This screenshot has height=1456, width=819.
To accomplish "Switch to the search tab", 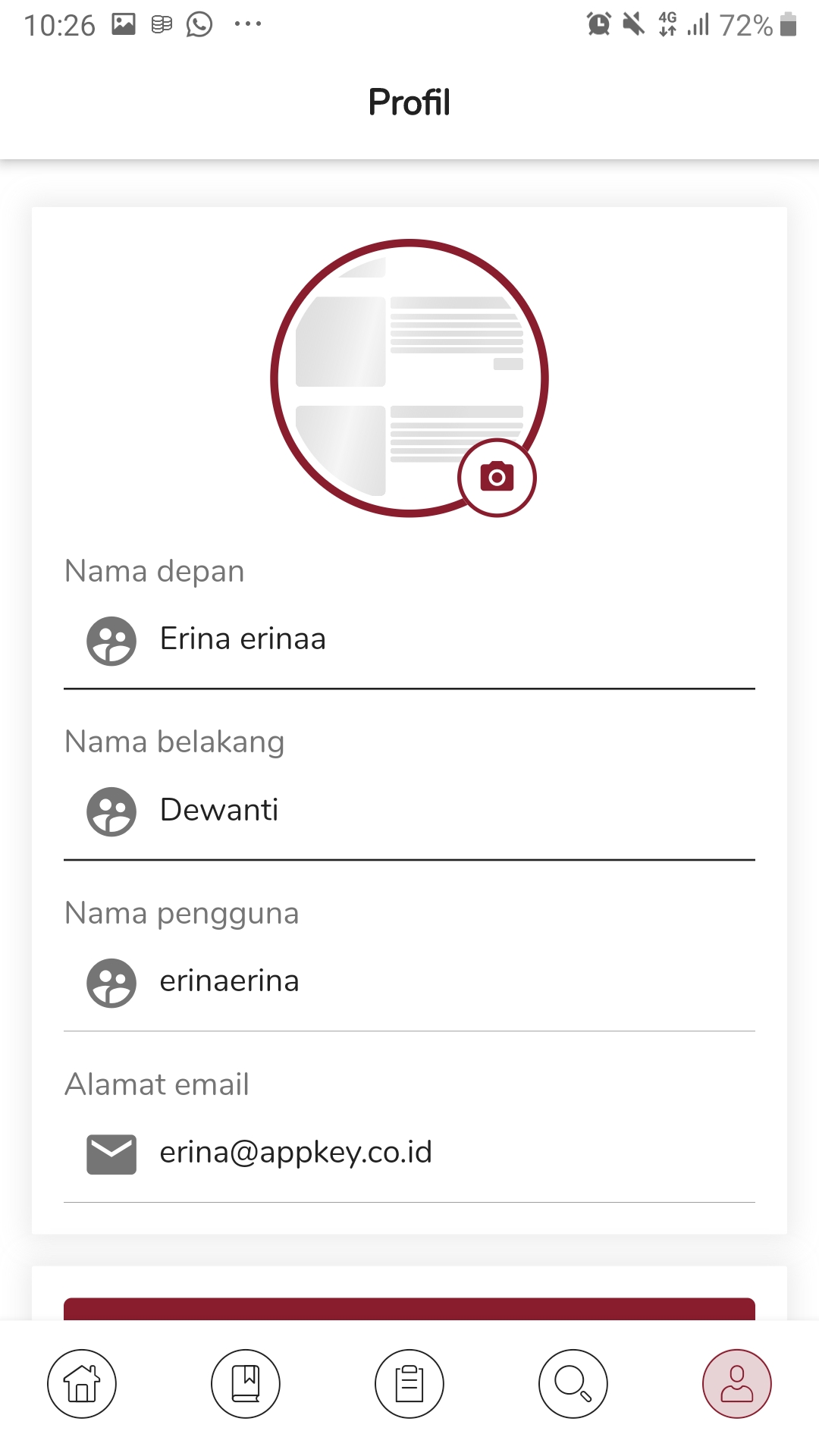I will 573,1384.
